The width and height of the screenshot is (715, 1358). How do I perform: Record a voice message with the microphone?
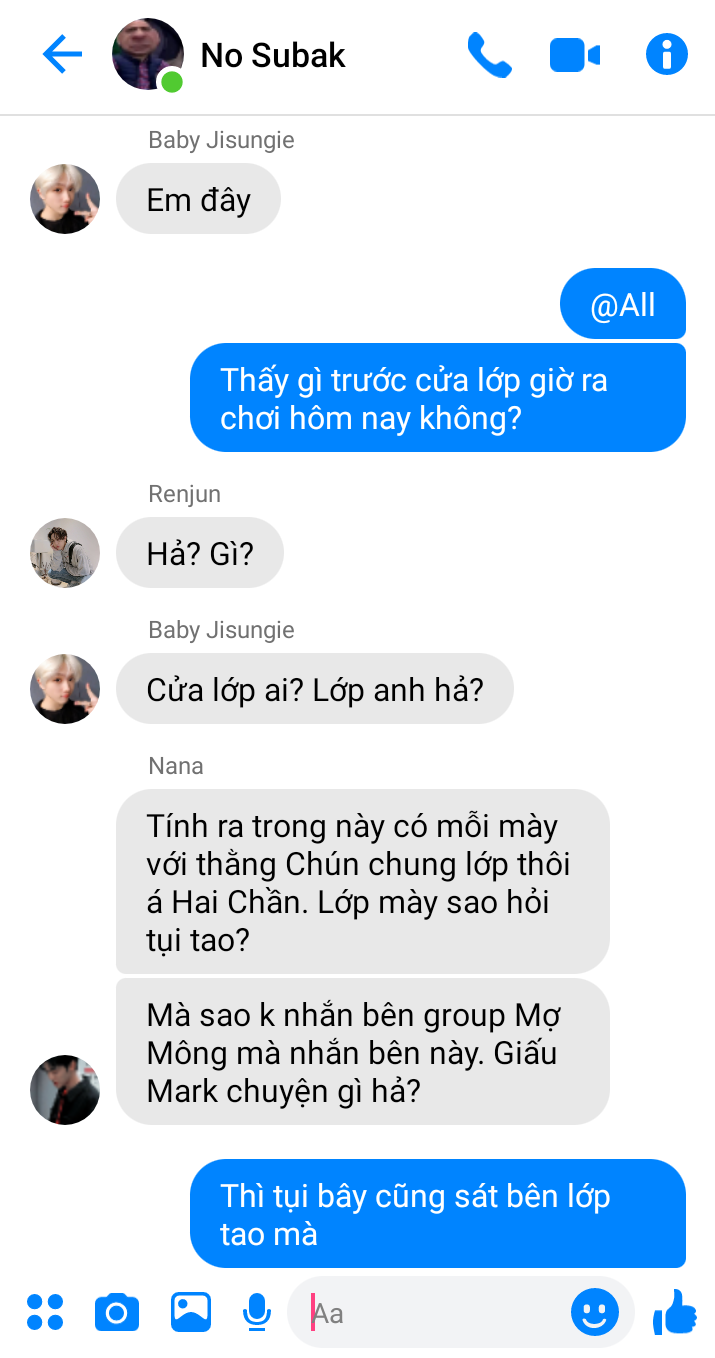tap(257, 1311)
